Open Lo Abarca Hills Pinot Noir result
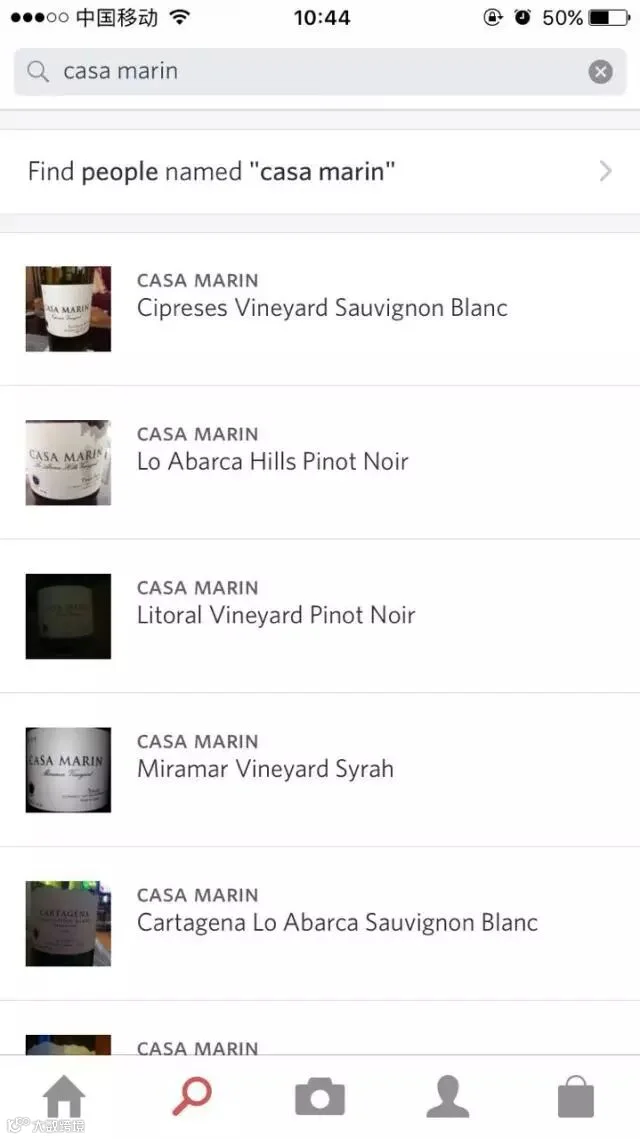This screenshot has height=1139, width=640. pos(273,462)
